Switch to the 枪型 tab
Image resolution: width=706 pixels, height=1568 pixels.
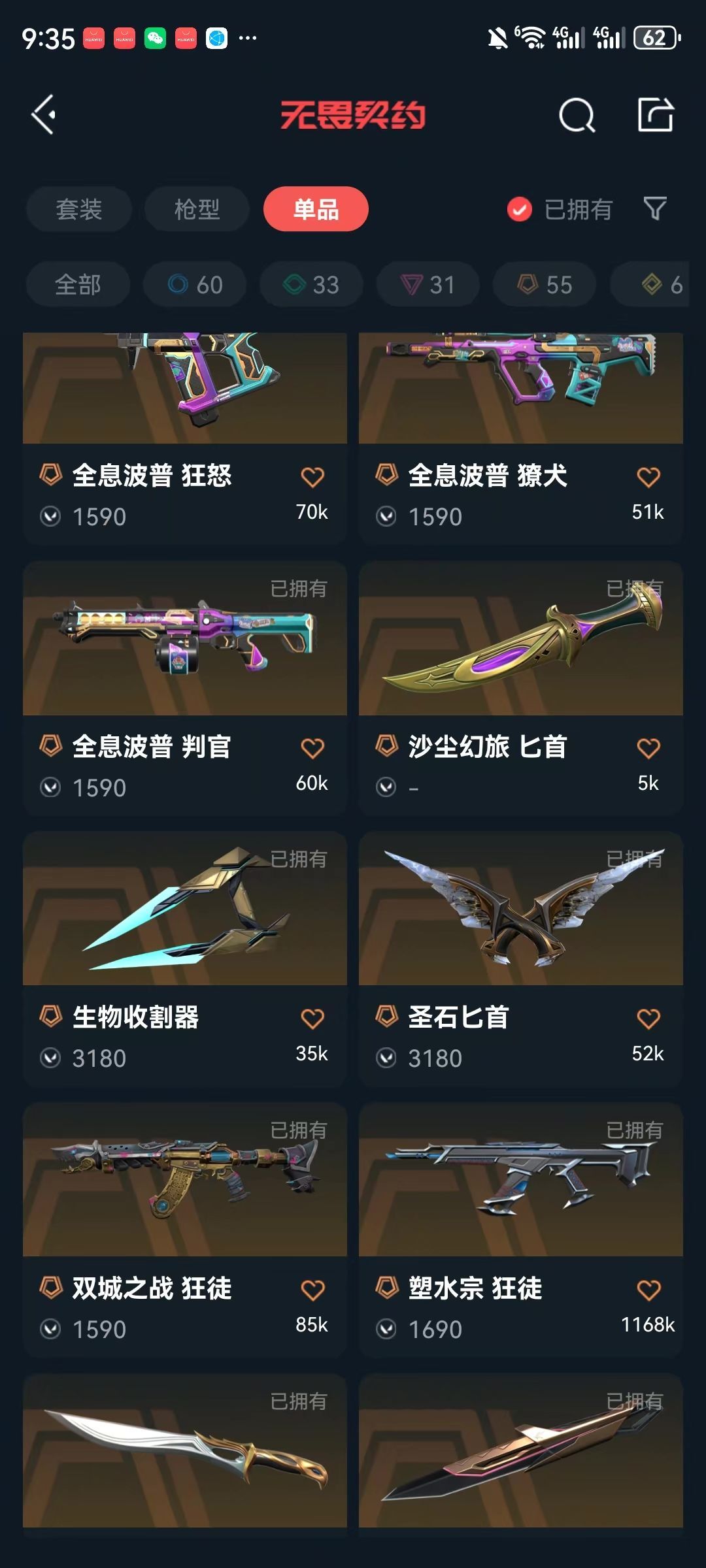[197, 209]
